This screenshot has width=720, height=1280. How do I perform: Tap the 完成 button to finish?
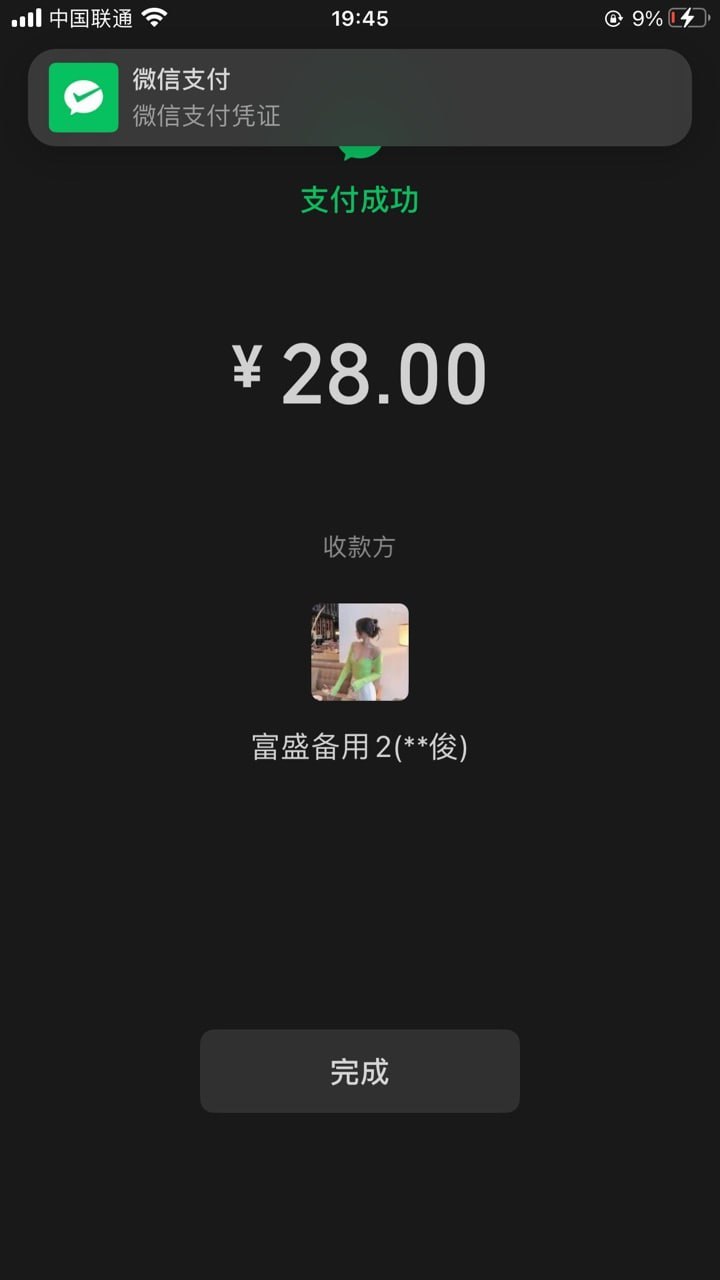coord(360,1071)
